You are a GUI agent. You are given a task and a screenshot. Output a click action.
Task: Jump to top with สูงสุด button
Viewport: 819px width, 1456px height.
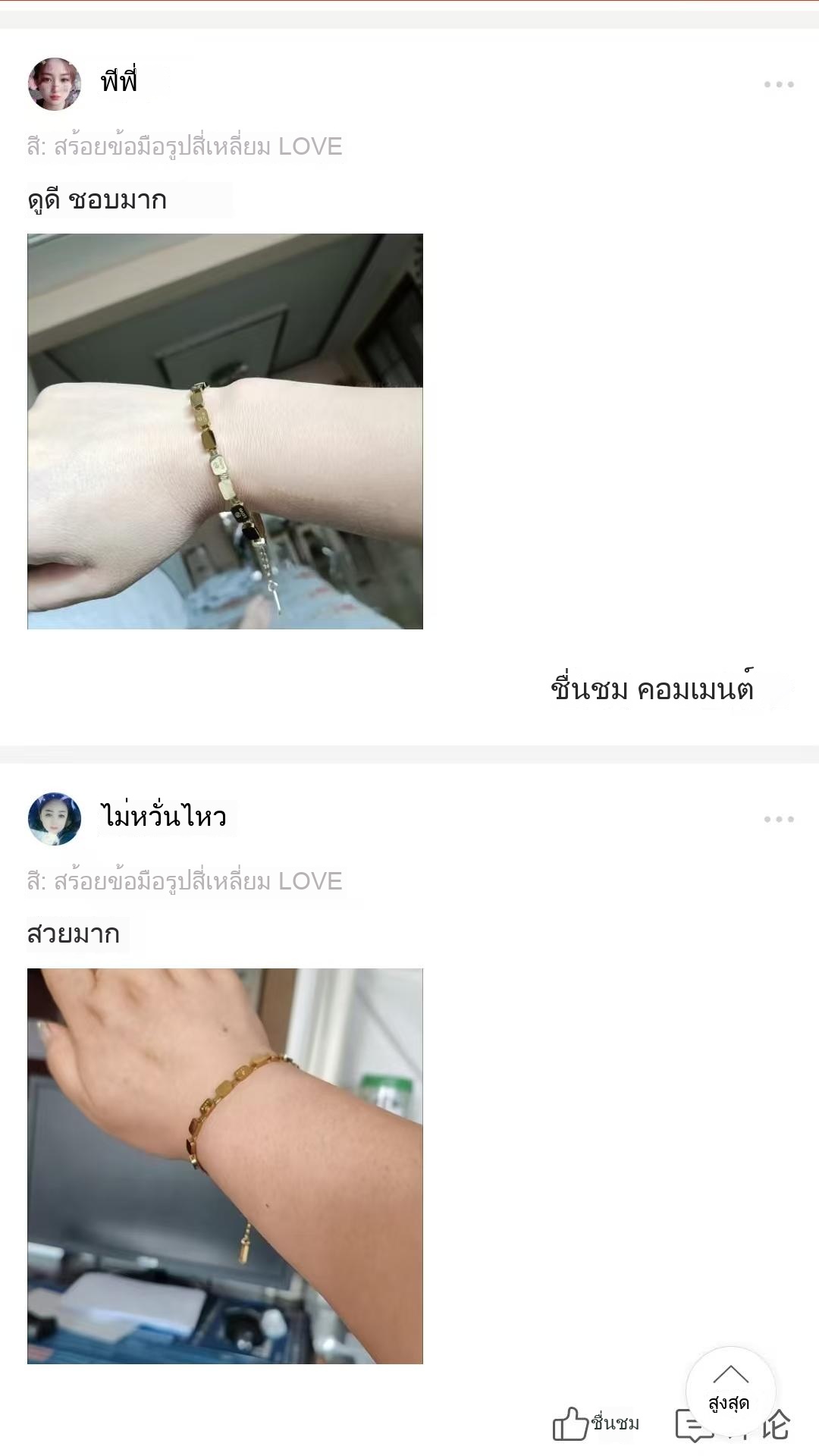click(730, 1390)
